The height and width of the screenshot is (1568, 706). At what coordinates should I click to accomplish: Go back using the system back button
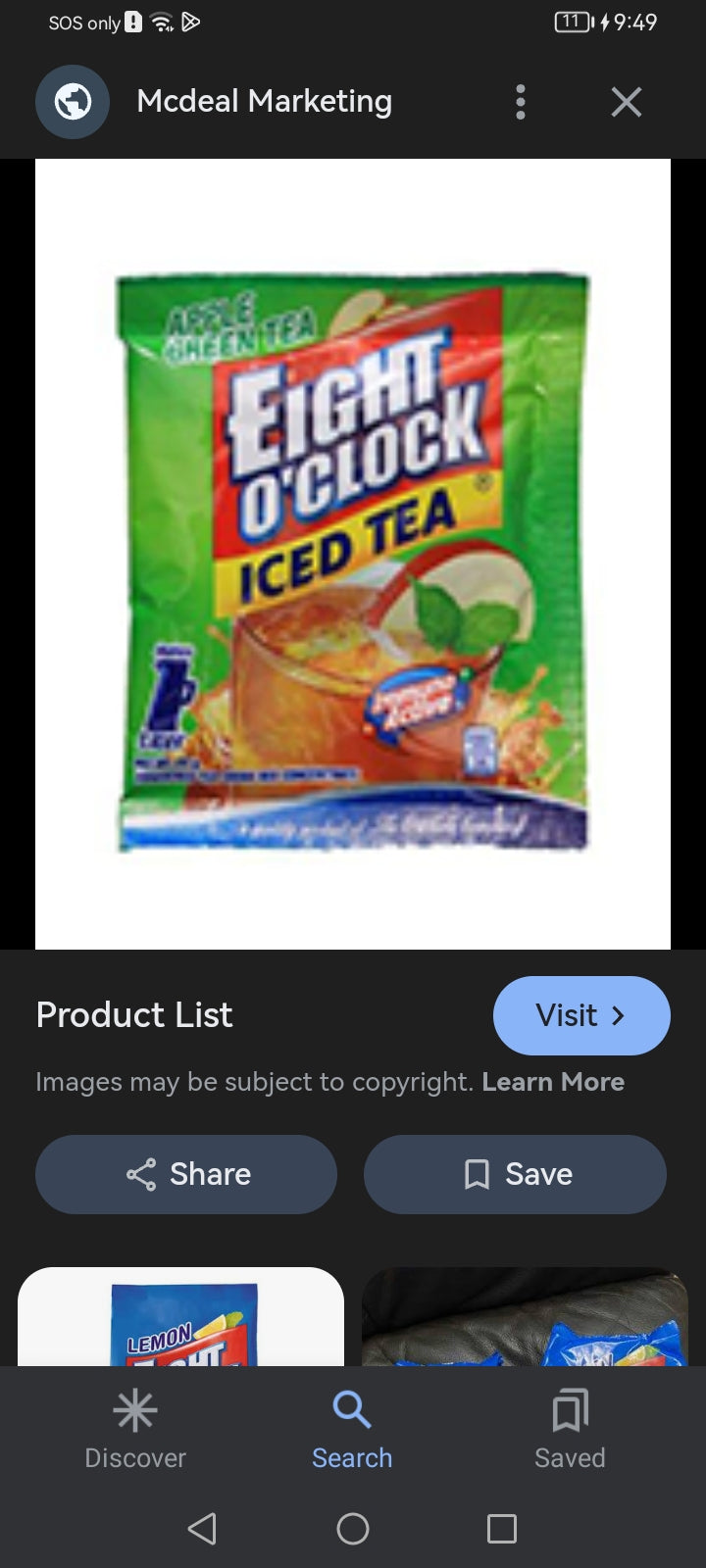[202, 1529]
